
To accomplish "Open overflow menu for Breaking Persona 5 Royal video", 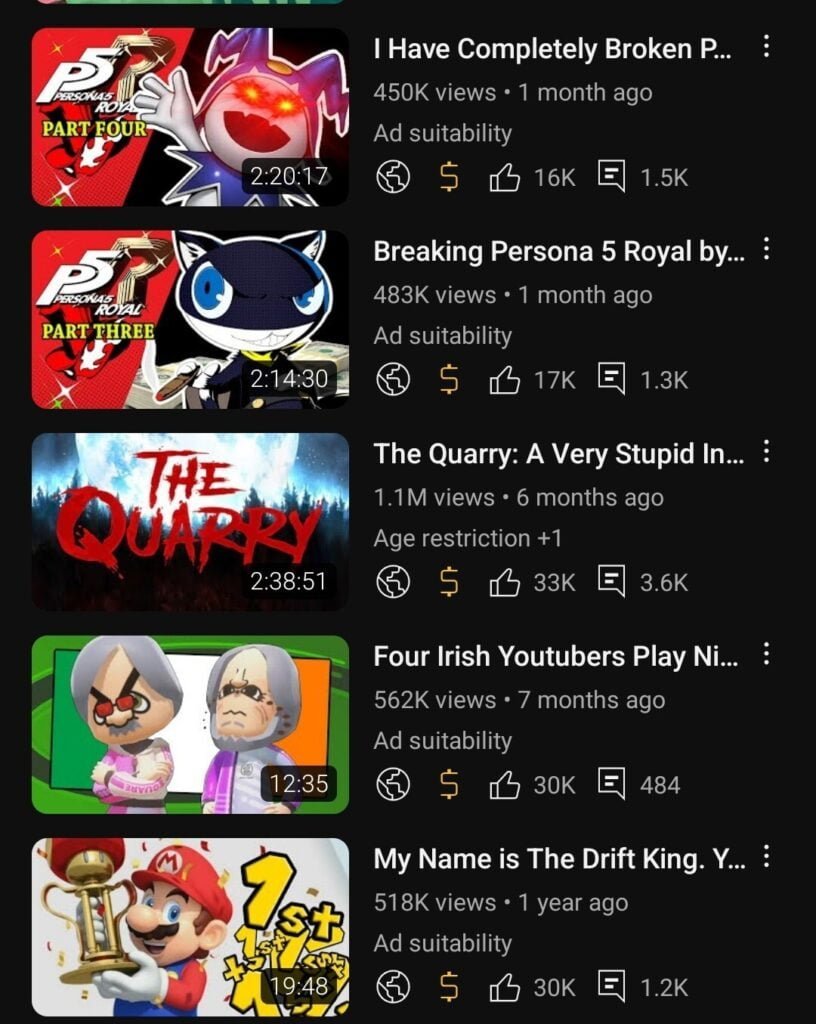I will pyautogui.click(x=766, y=249).
